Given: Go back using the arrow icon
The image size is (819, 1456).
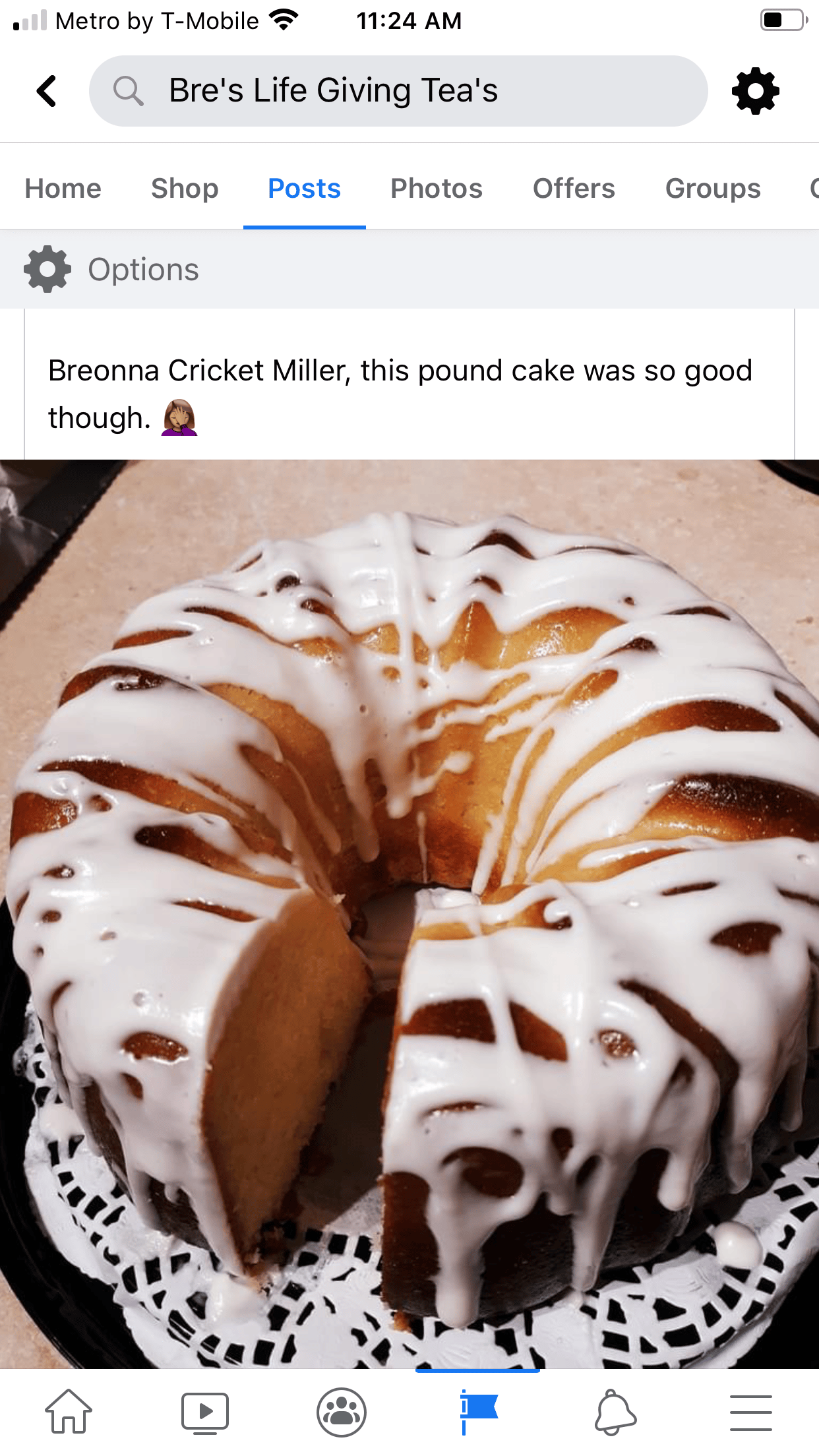Looking at the screenshot, I should [x=46, y=91].
